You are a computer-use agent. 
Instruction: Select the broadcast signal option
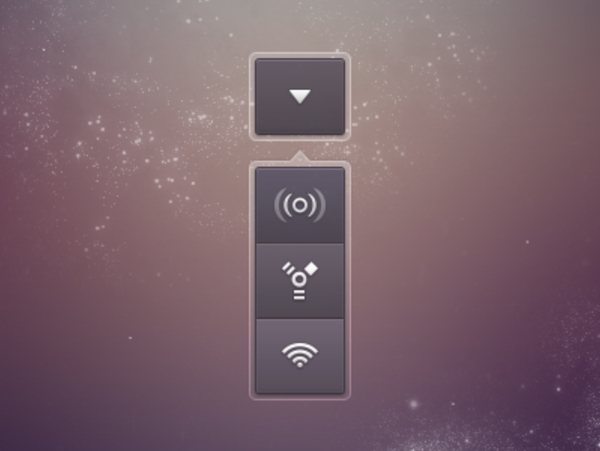click(300, 205)
